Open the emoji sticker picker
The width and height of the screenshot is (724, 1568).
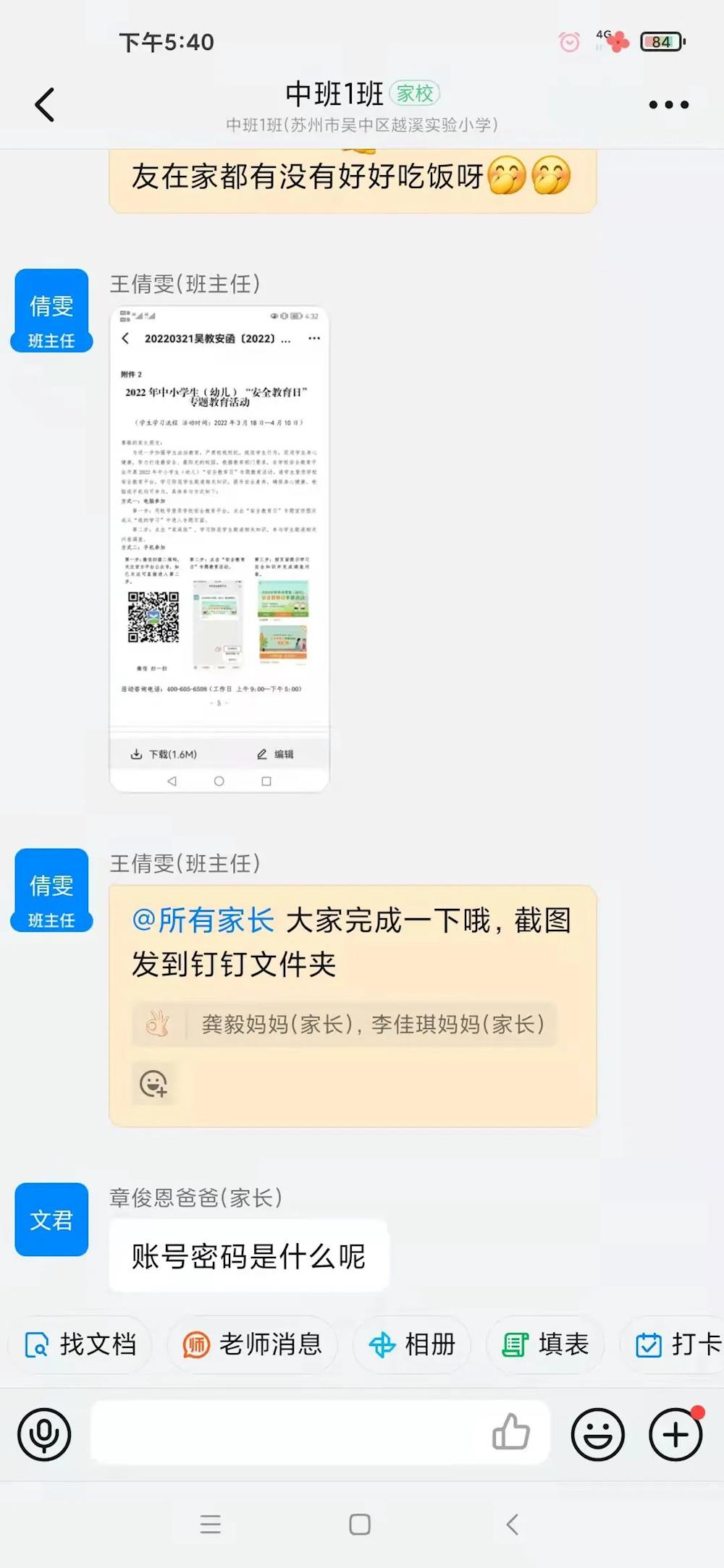click(597, 1434)
